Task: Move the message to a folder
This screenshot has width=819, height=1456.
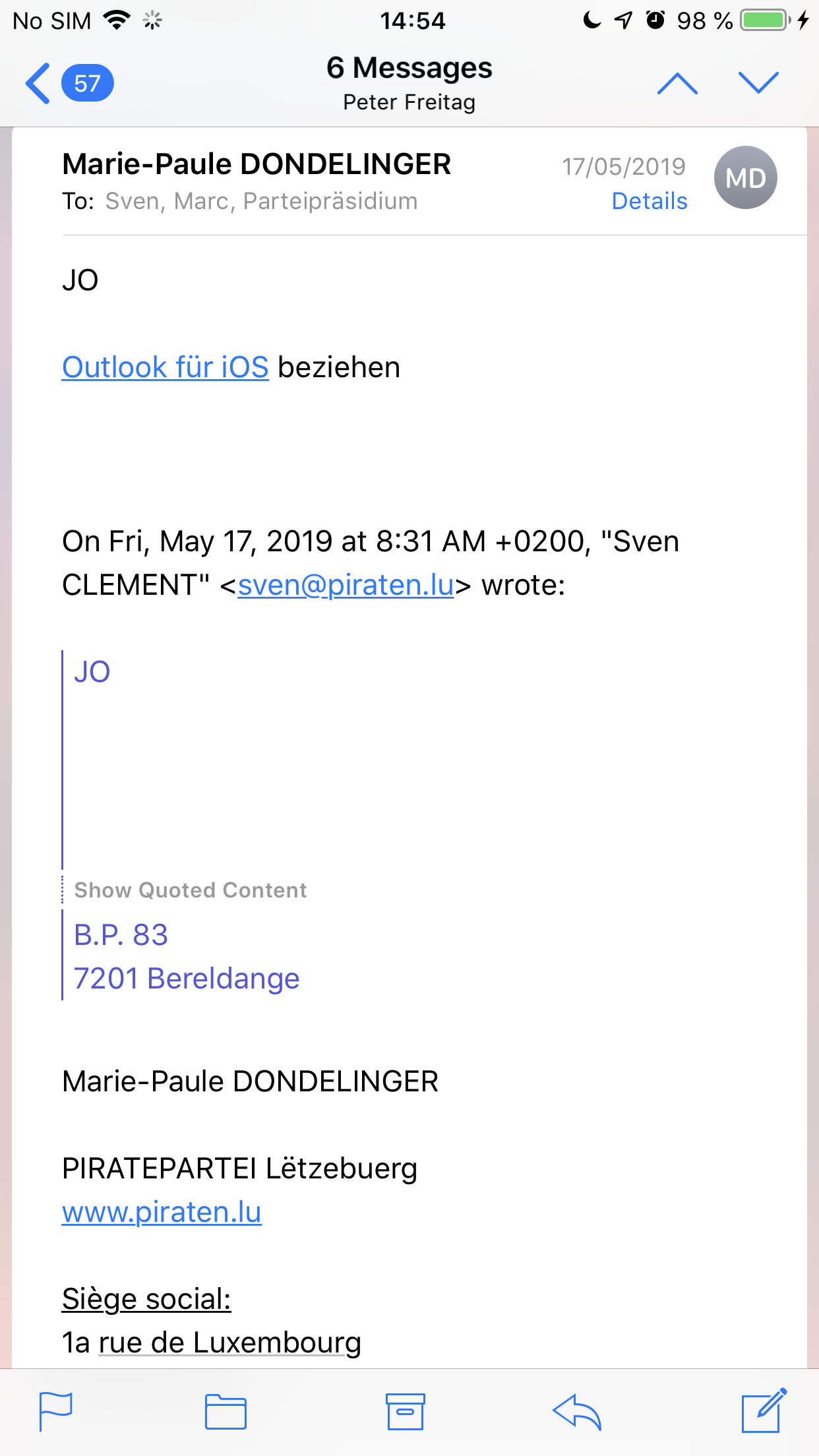Action: tap(226, 1412)
